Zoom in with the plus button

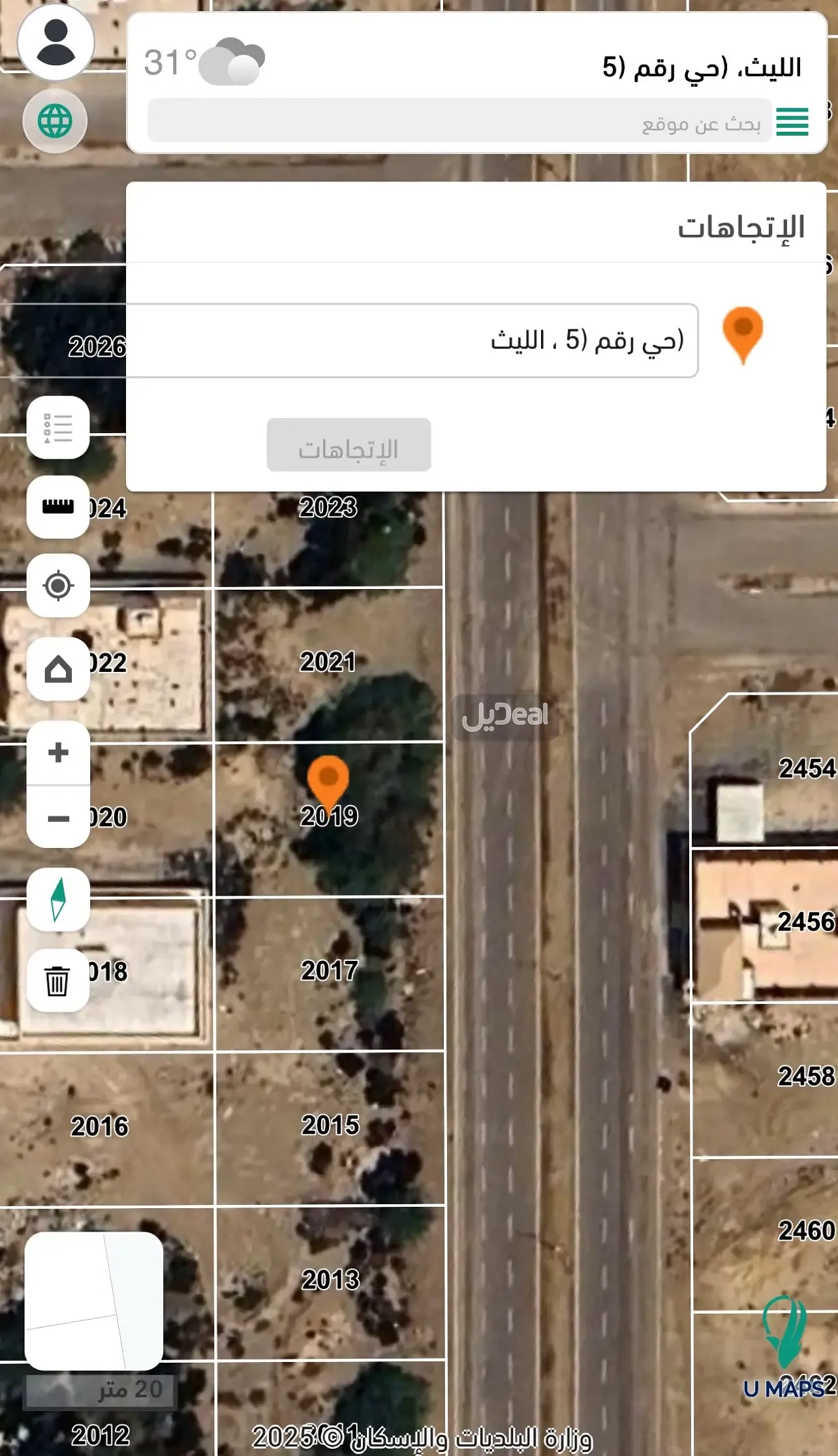(58, 753)
